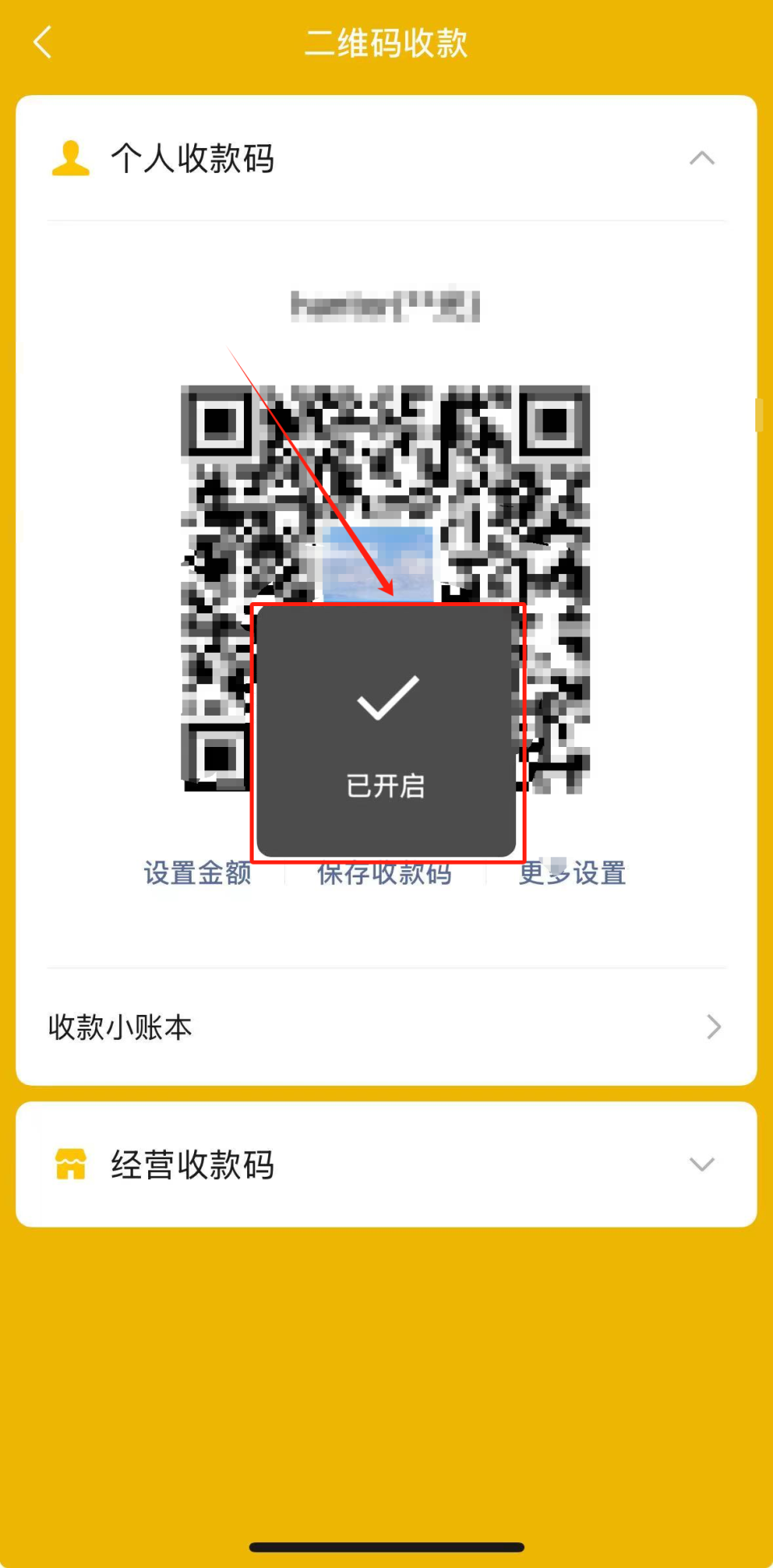This screenshot has height=1568, width=773.
Task: Tap 设置金额 to set an amount
Action: pyautogui.click(x=197, y=872)
